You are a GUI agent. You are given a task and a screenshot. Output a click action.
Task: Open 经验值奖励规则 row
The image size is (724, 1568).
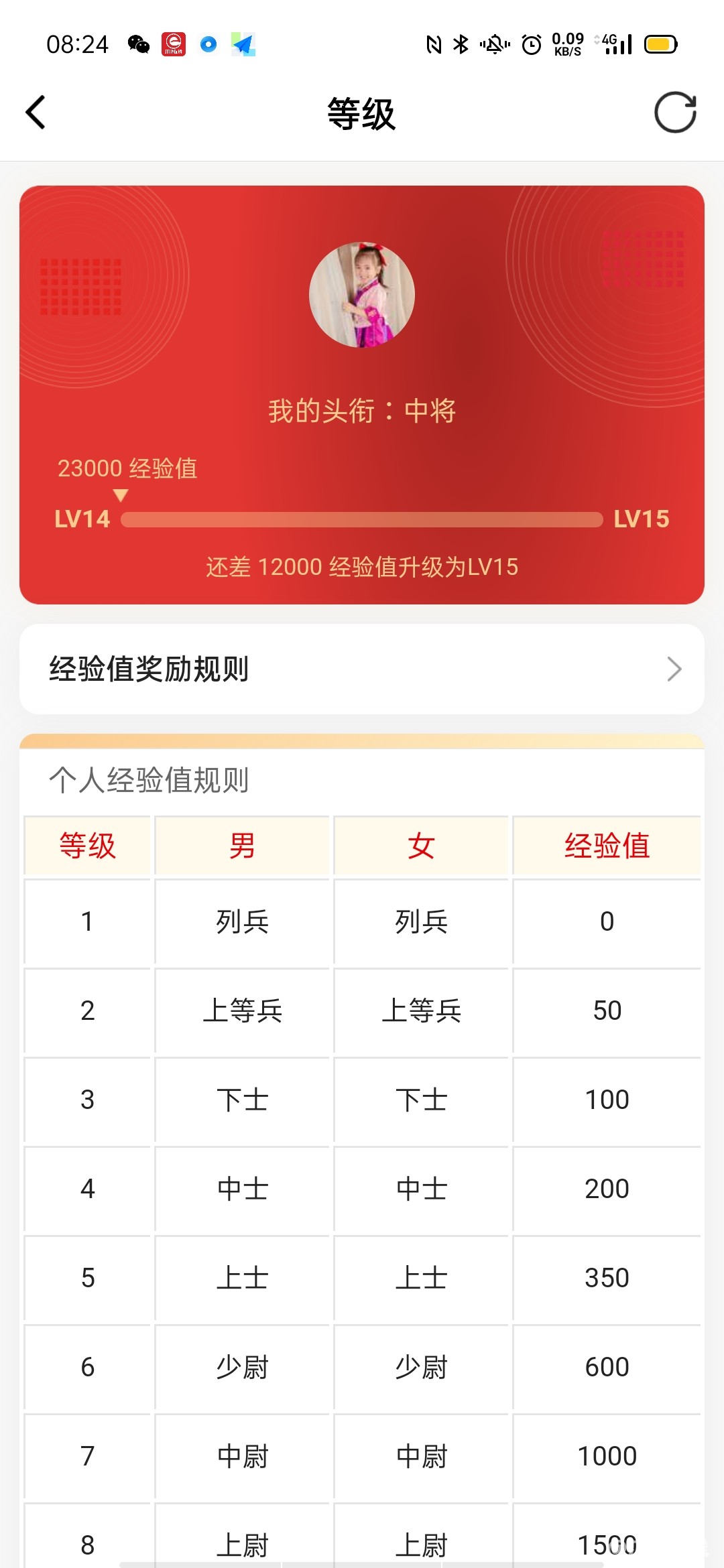click(x=362, y=669)
